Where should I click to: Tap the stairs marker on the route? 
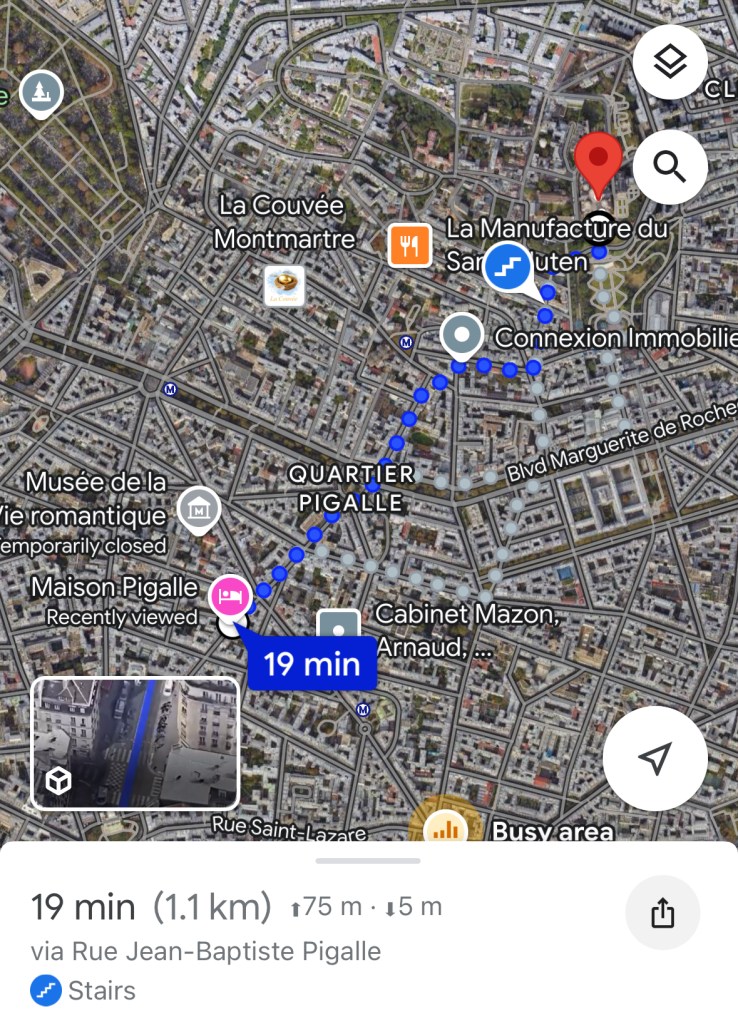509,267
